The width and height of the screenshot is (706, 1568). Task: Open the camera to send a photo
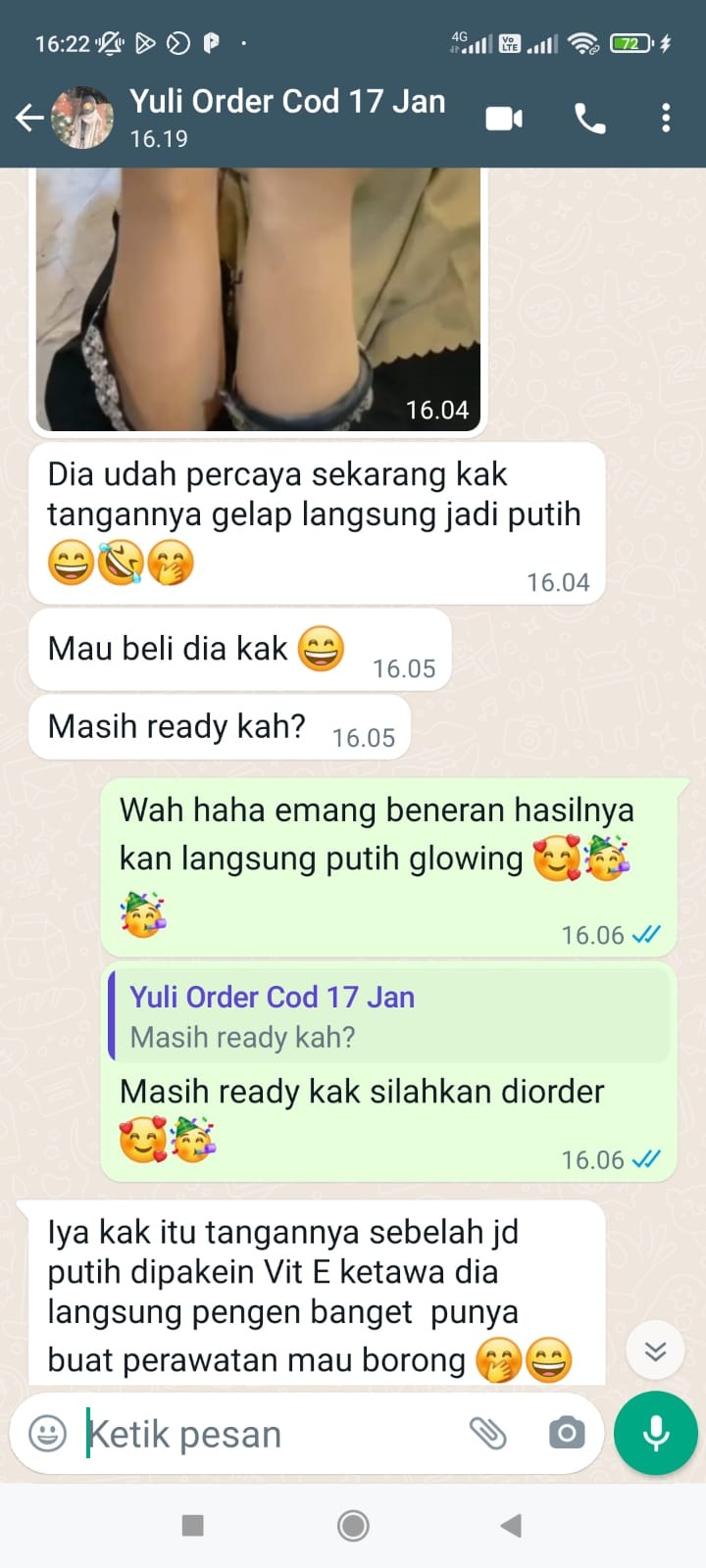click(566, 1434)
